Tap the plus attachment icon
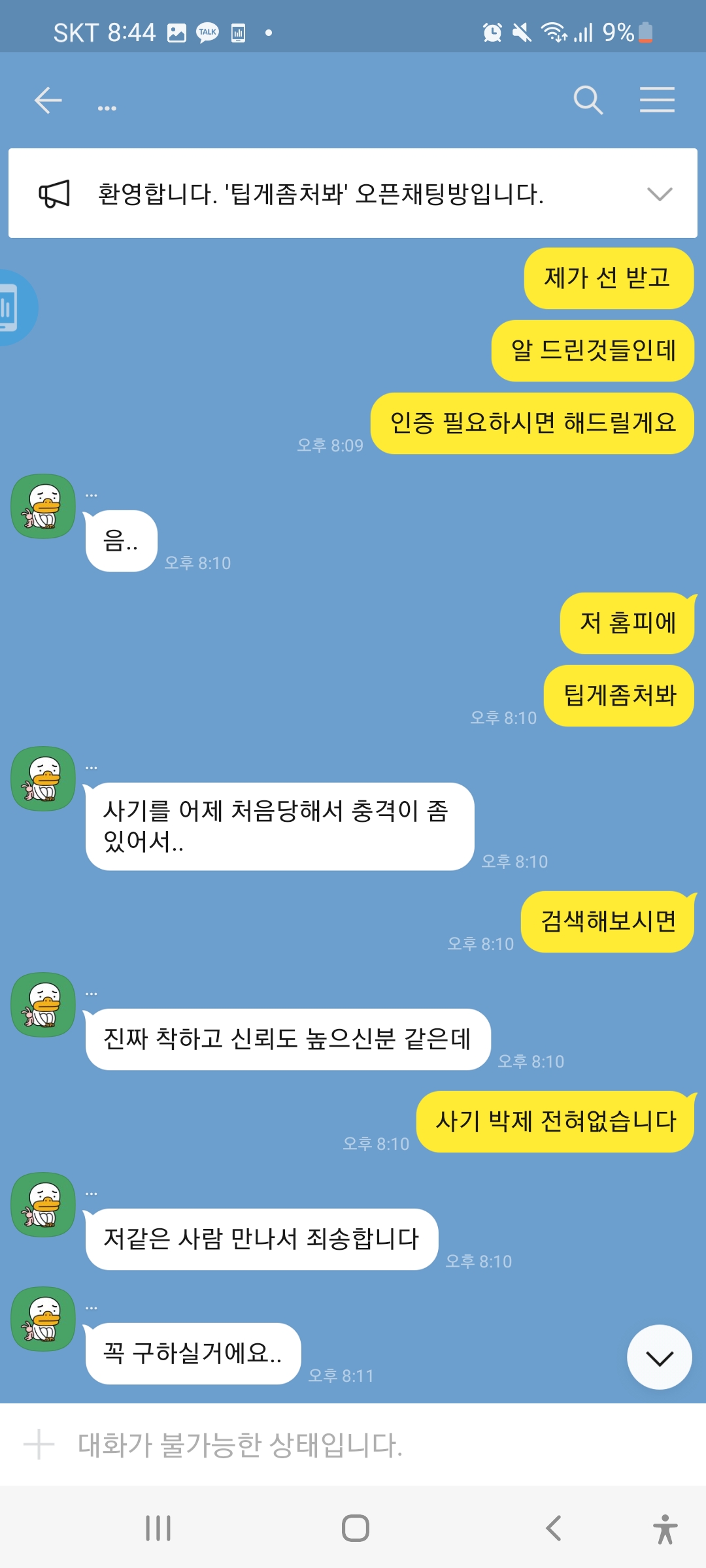Viewport: 706px width, 1568px height. pos(39,1445)
